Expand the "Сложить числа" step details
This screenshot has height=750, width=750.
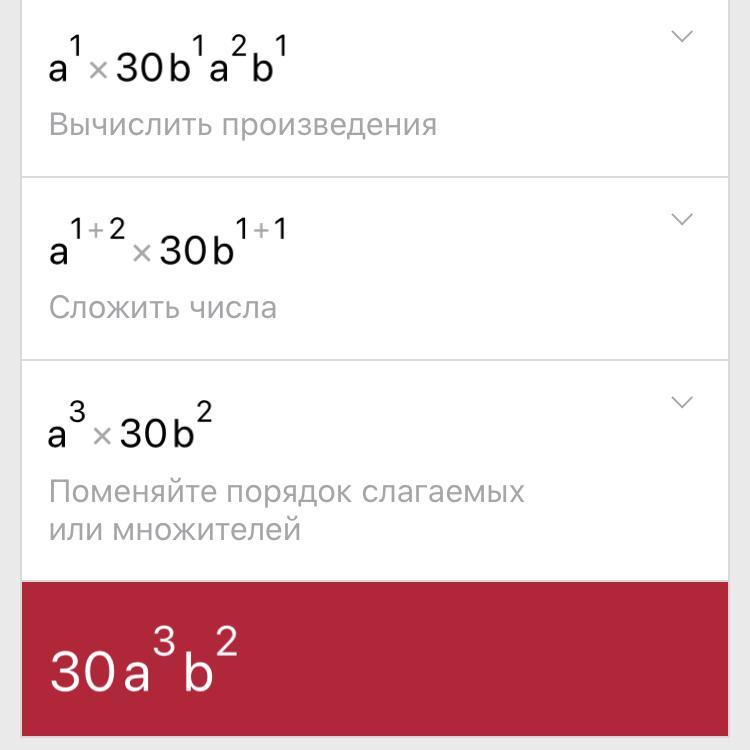682,220
